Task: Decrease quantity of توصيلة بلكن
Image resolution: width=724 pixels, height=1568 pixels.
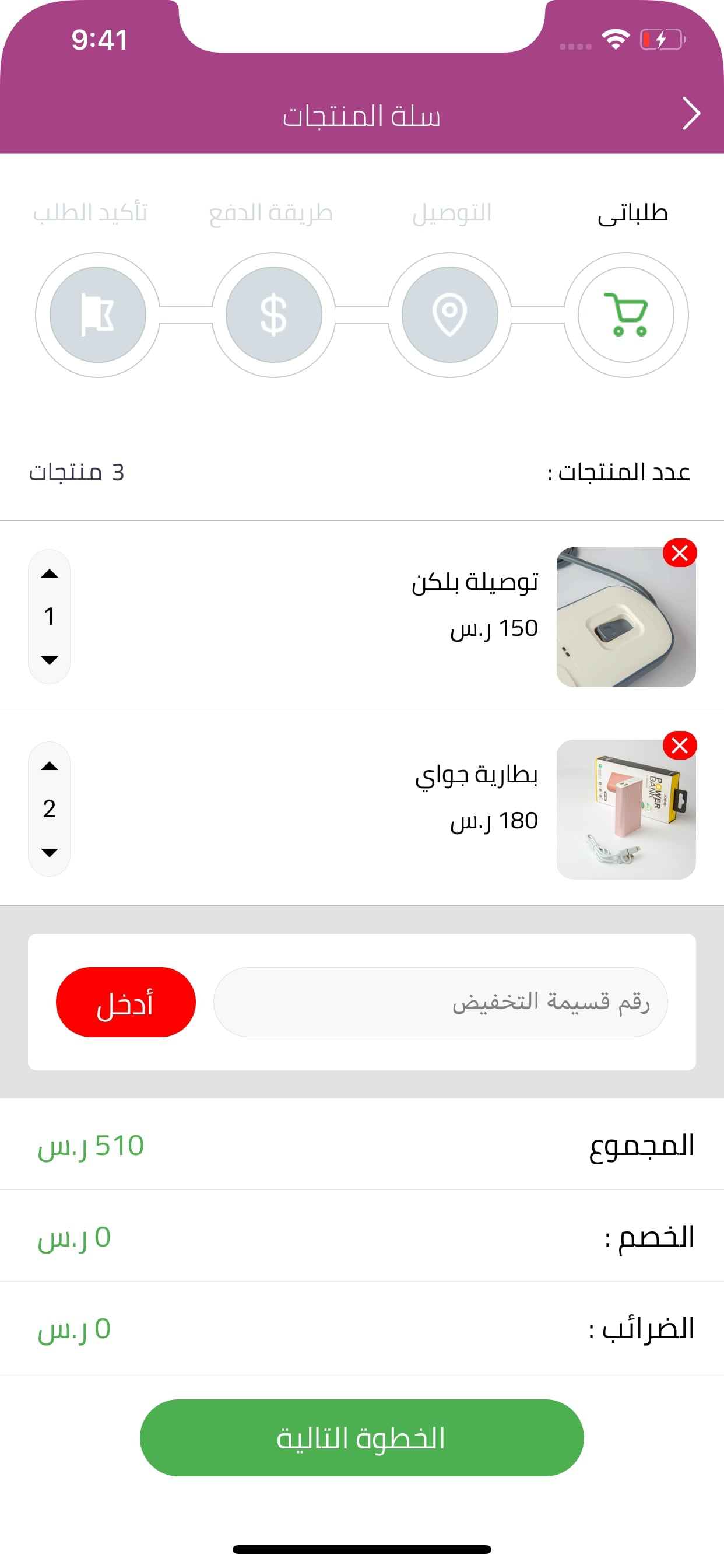Action: tap(50, 660)
